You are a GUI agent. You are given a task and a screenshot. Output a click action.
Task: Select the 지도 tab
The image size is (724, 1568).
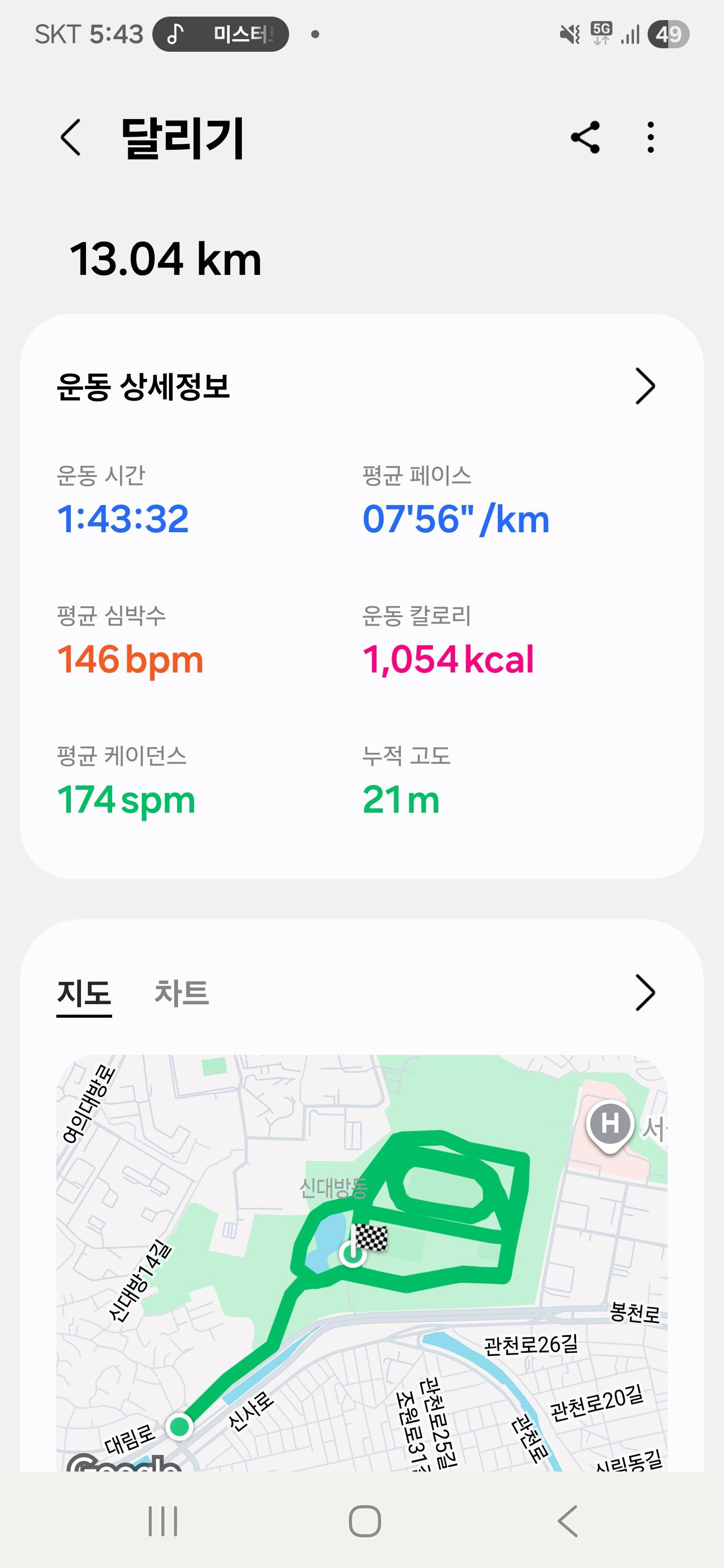[x=84, y=991]
